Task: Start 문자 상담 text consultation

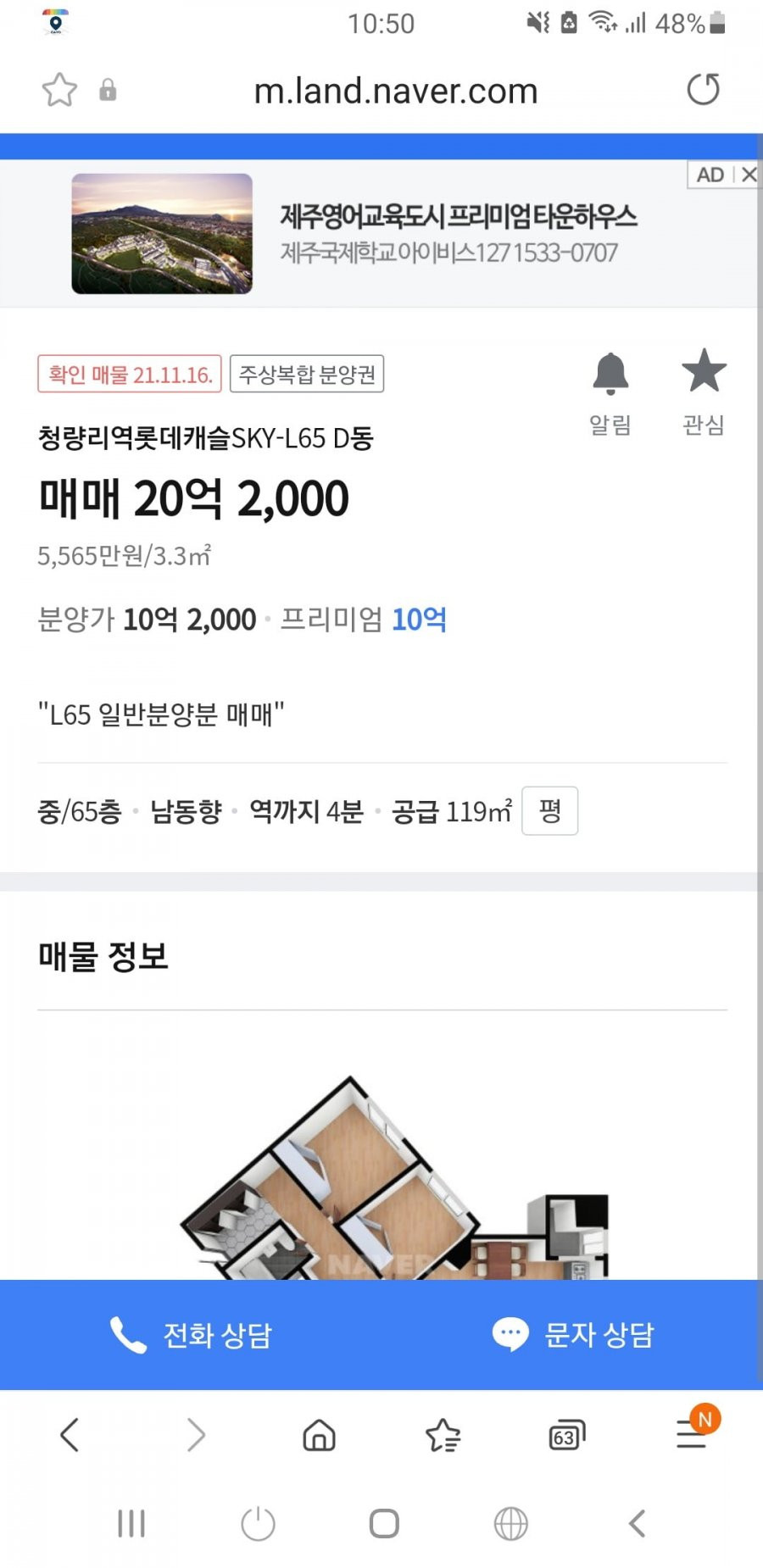Action: click(572, 1335)
